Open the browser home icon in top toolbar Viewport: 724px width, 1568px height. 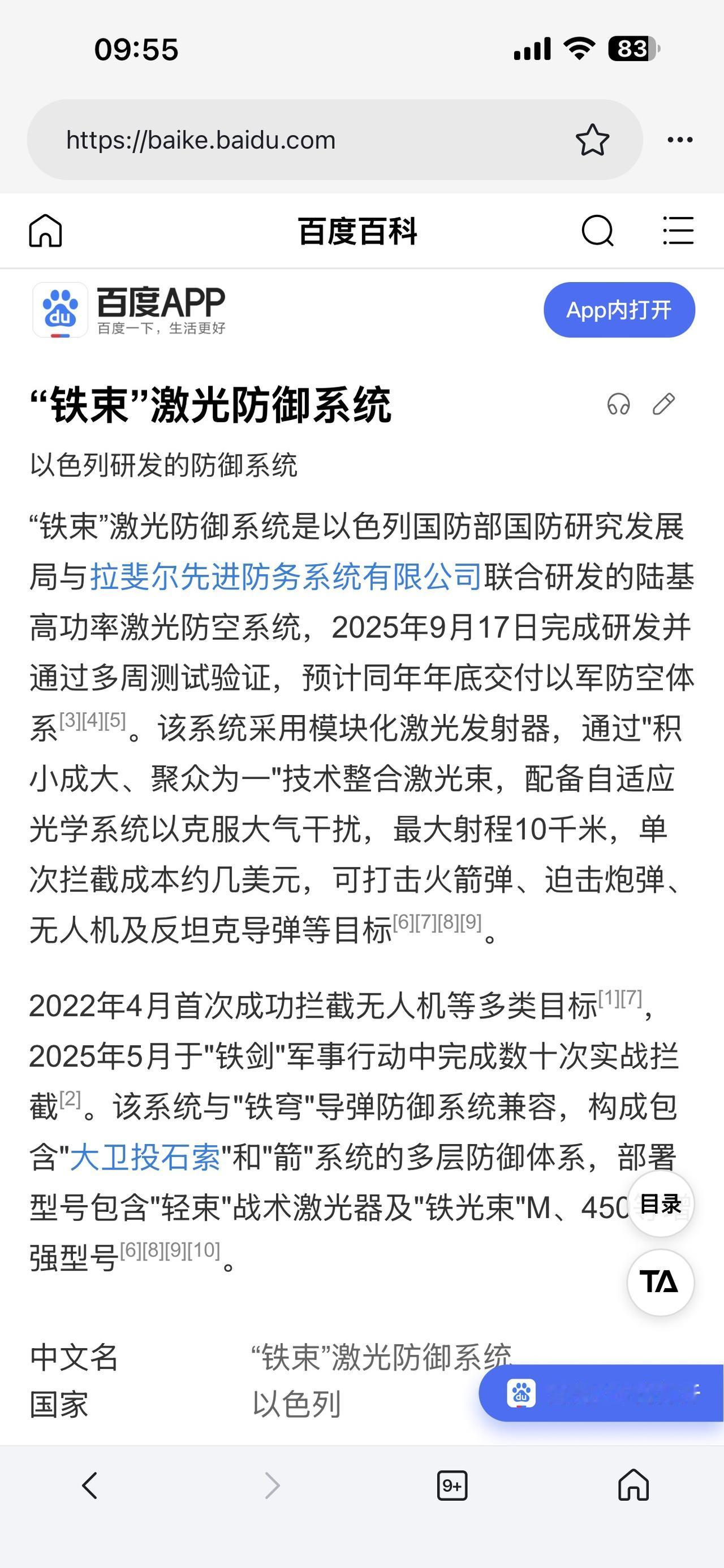coord(46,231)
